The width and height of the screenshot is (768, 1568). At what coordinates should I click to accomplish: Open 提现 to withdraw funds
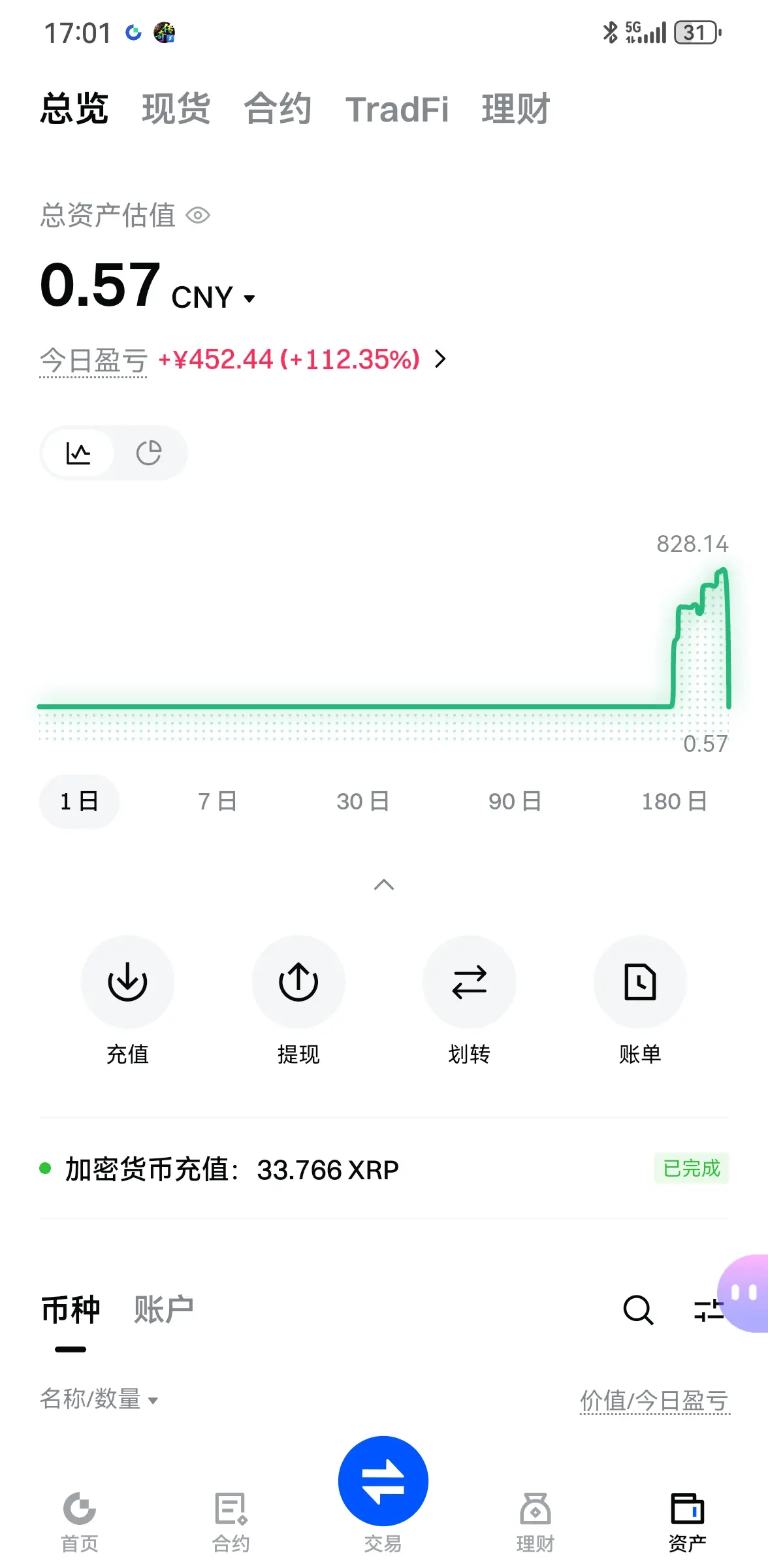pyautogui.click(x=298, y=982)
